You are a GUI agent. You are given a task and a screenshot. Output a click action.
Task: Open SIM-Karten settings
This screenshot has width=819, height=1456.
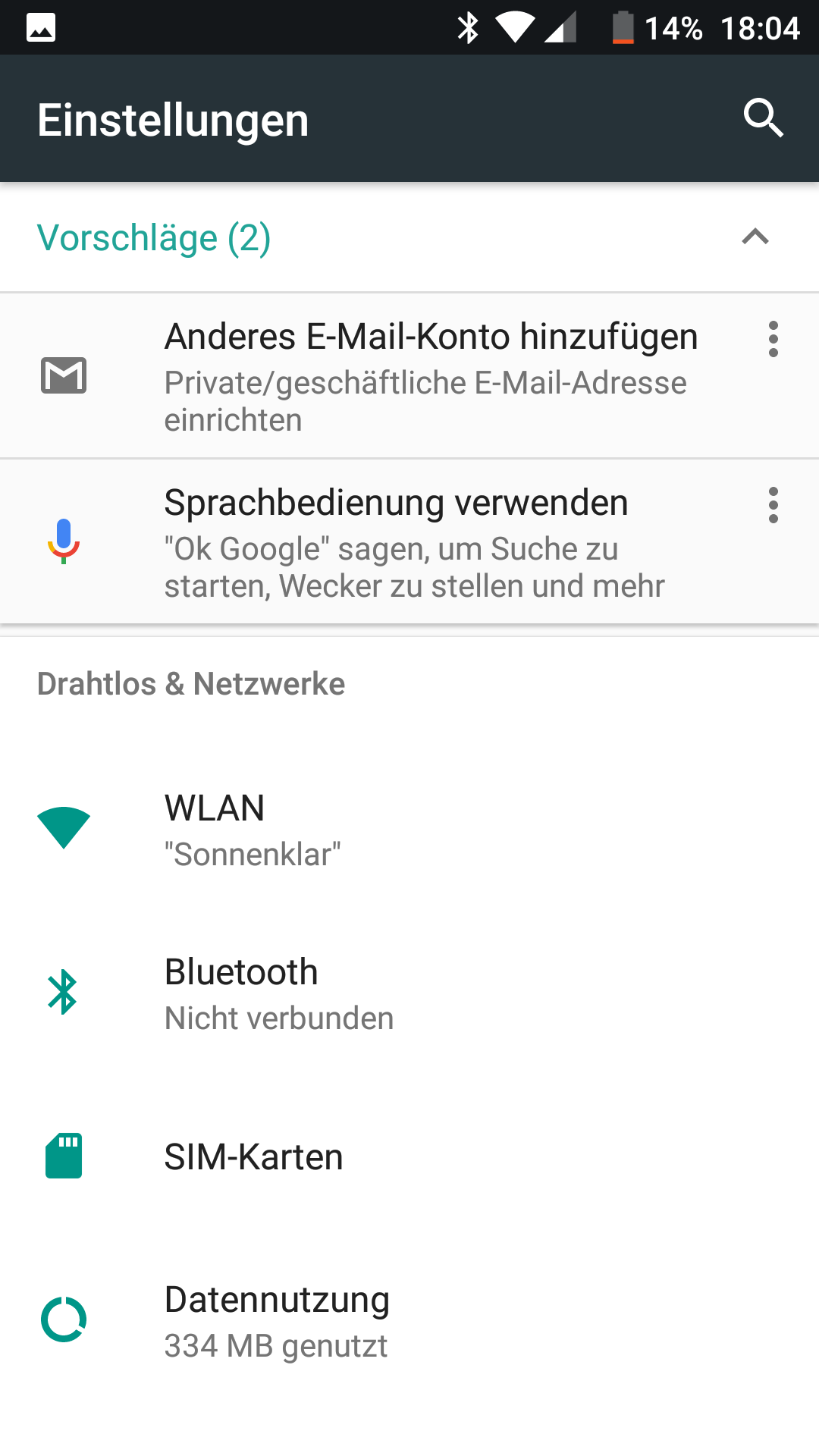(x=409, y=1156)
